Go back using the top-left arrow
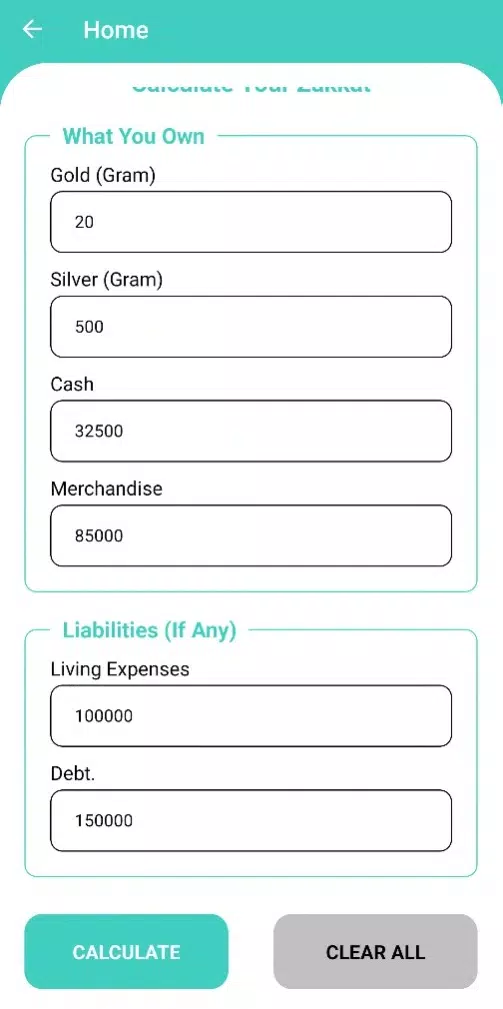Image resolution: width=503 pixels, height=1009 pixels. click(x=32, y=29)
